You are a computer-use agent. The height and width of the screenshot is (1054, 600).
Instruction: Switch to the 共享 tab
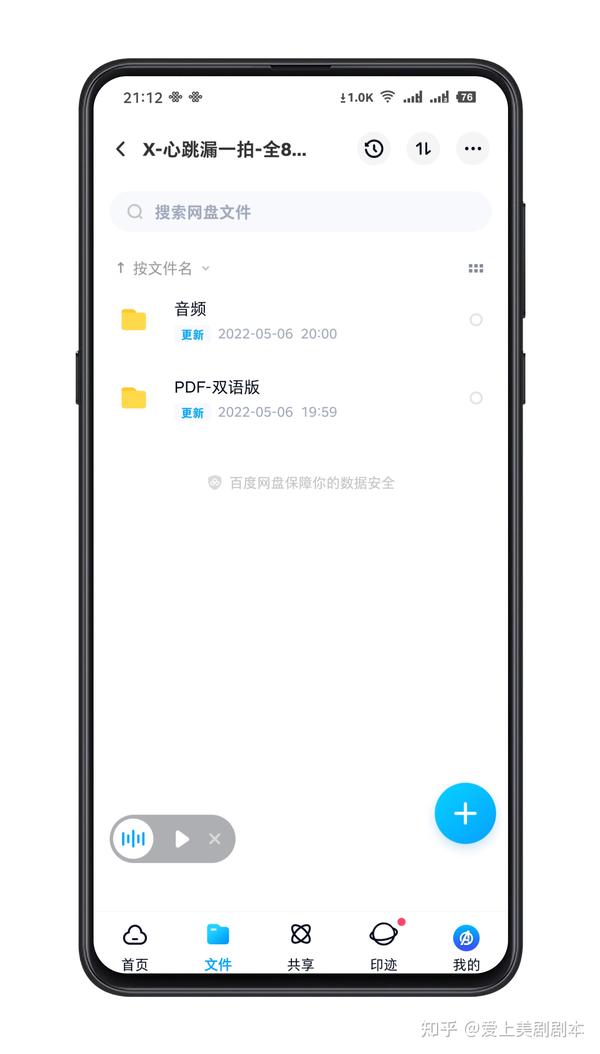point(300,947)
